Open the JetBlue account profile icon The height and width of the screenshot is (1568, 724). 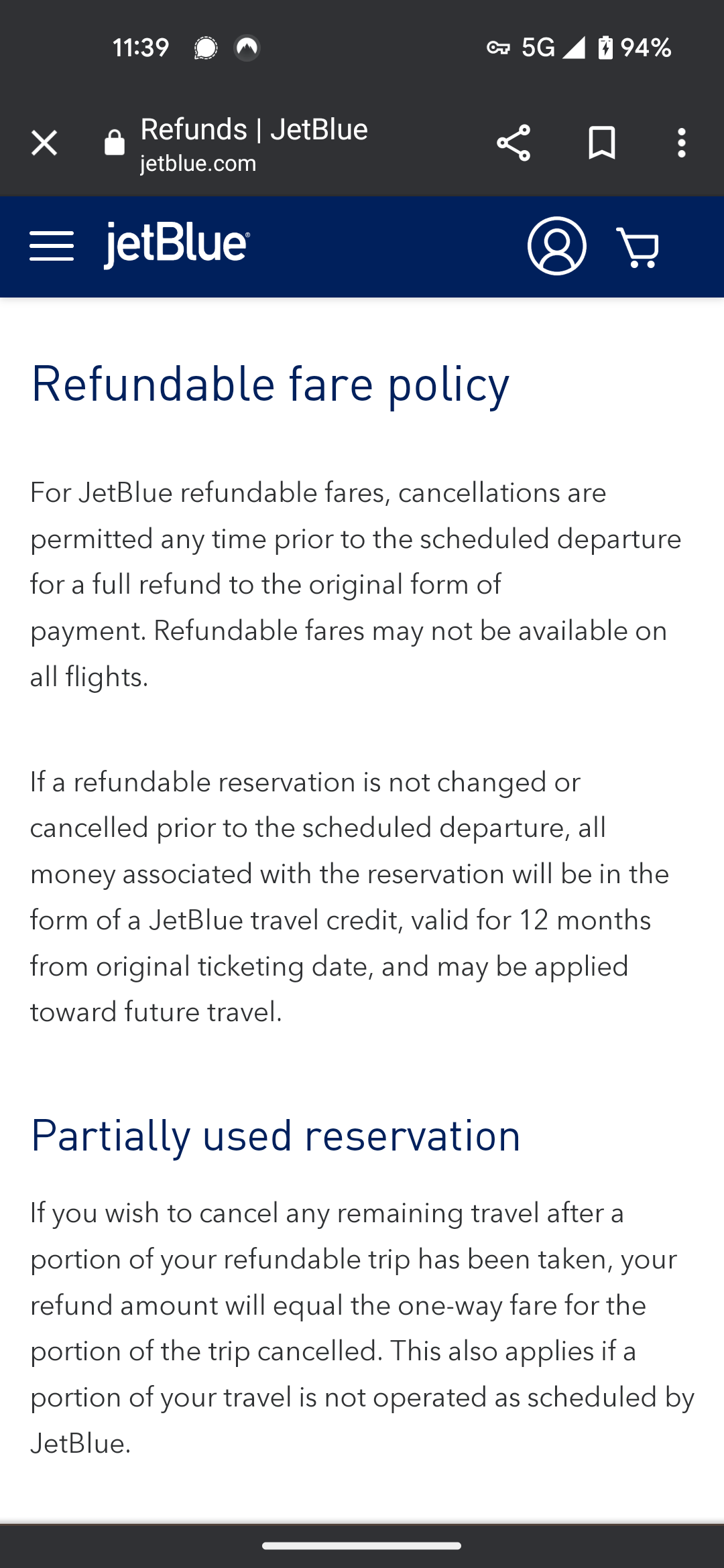point(558,247)
